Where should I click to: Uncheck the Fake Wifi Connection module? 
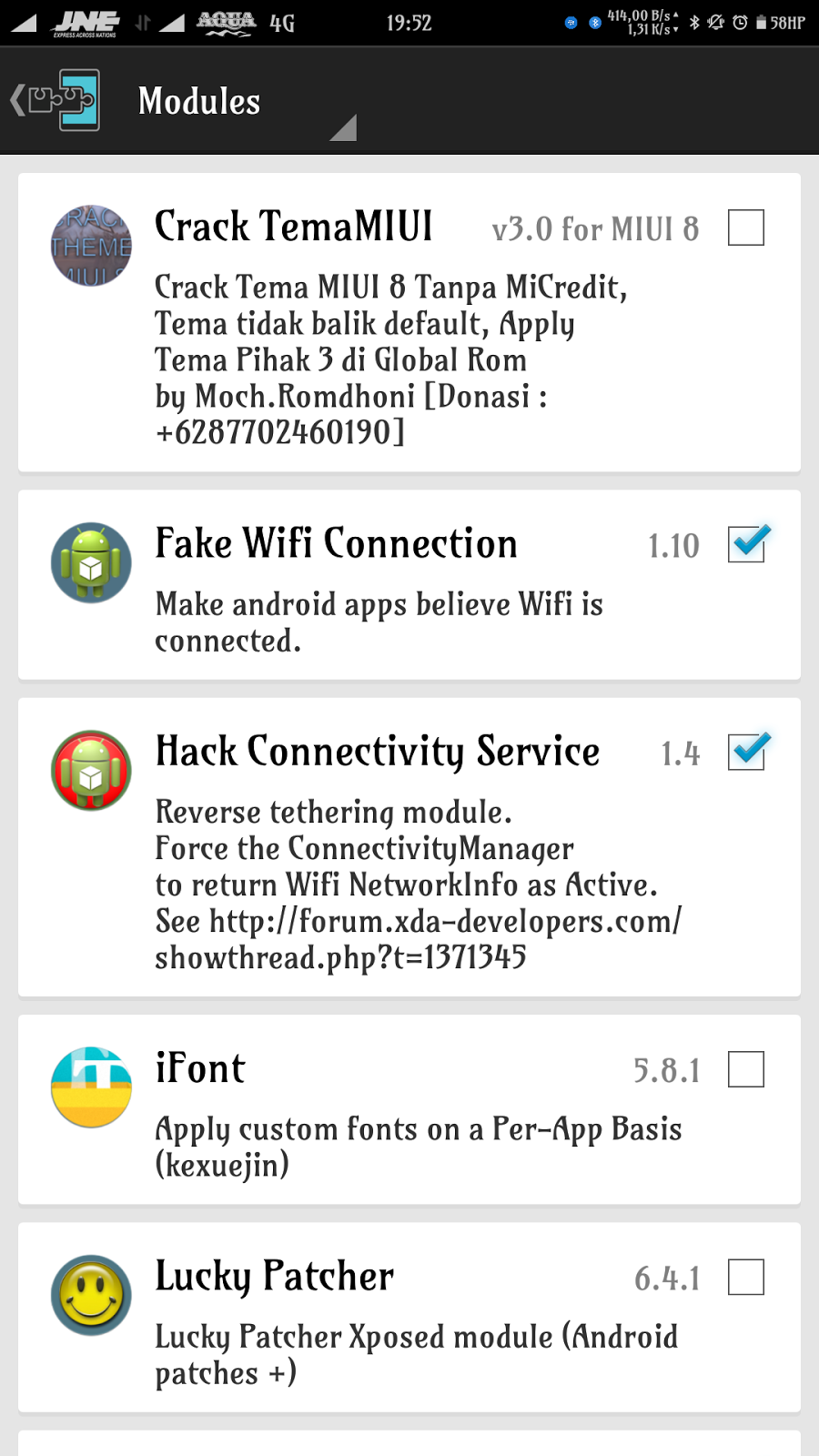(x=747, y=545)
